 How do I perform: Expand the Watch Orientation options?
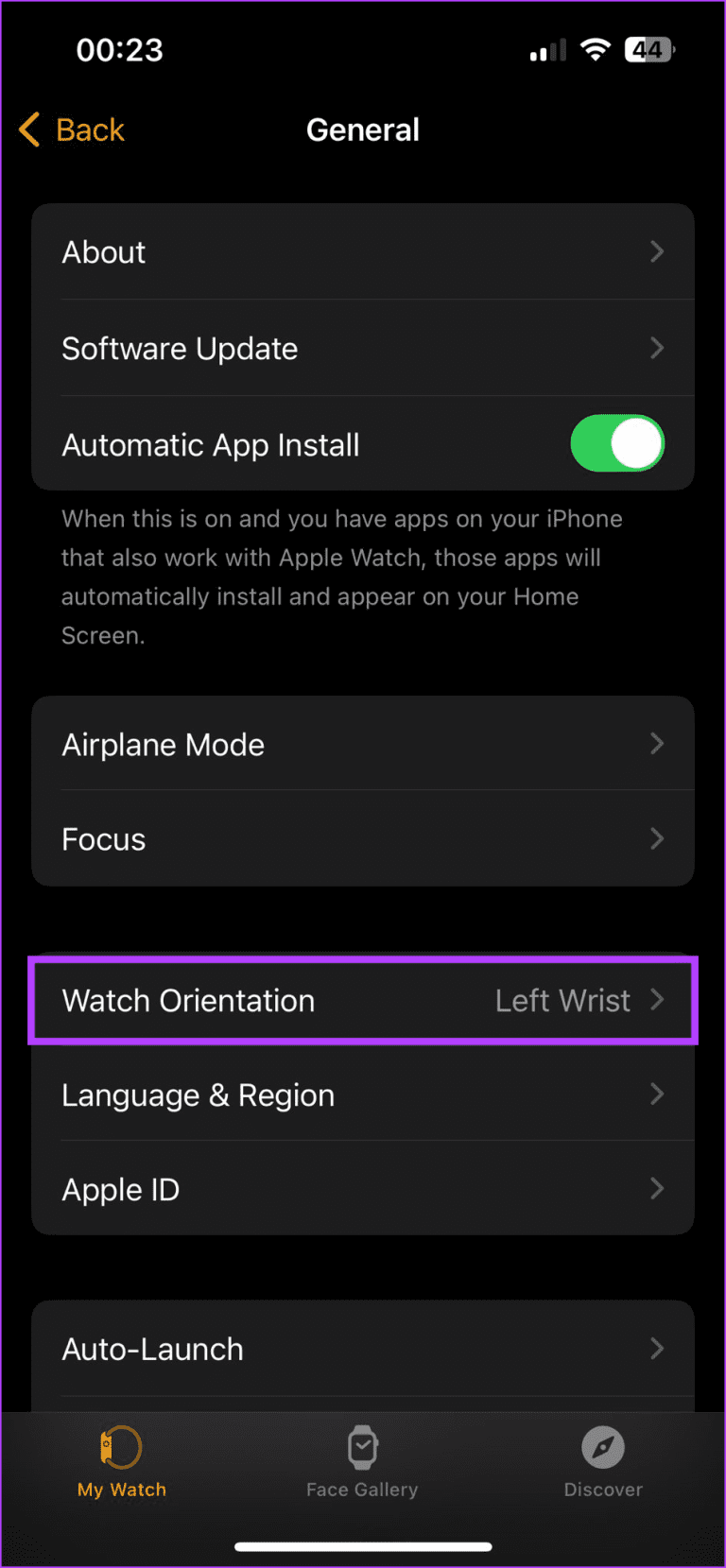pyautogui.click(x=362, y=1000)
